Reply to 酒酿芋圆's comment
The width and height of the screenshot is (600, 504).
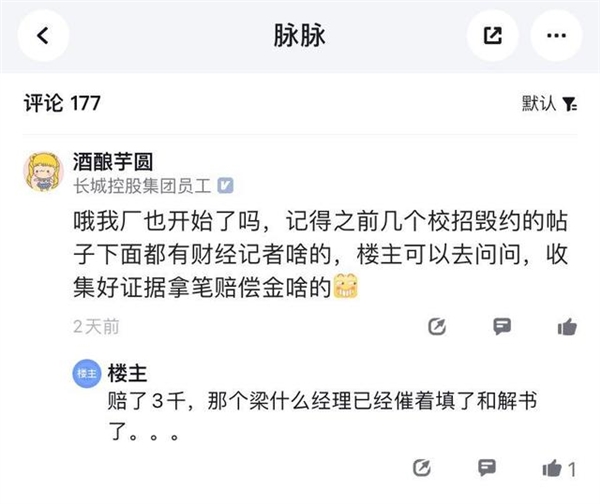coord(502,326)
